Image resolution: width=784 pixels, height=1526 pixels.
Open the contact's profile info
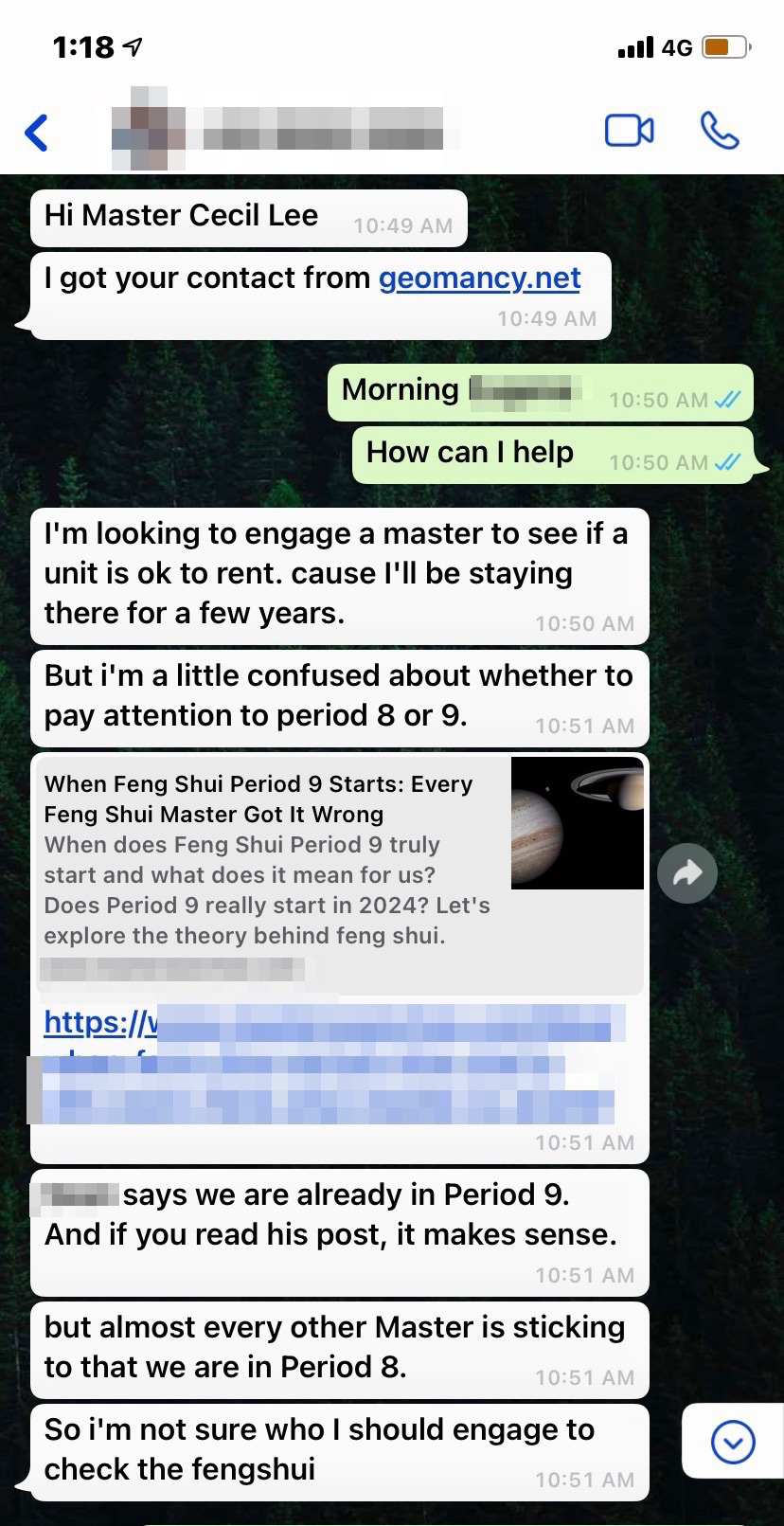284,129
